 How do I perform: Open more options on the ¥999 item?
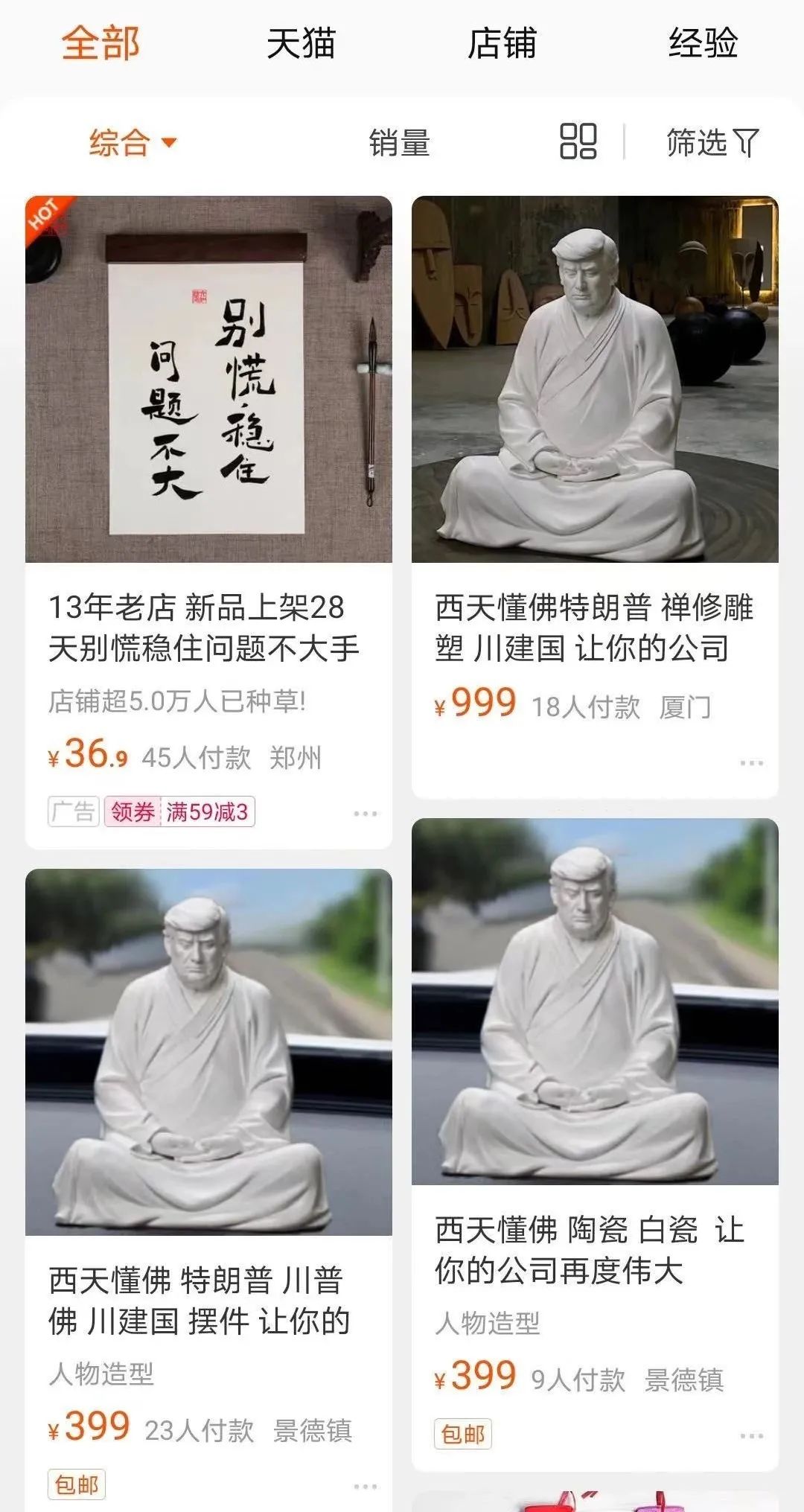pos(751,763)
